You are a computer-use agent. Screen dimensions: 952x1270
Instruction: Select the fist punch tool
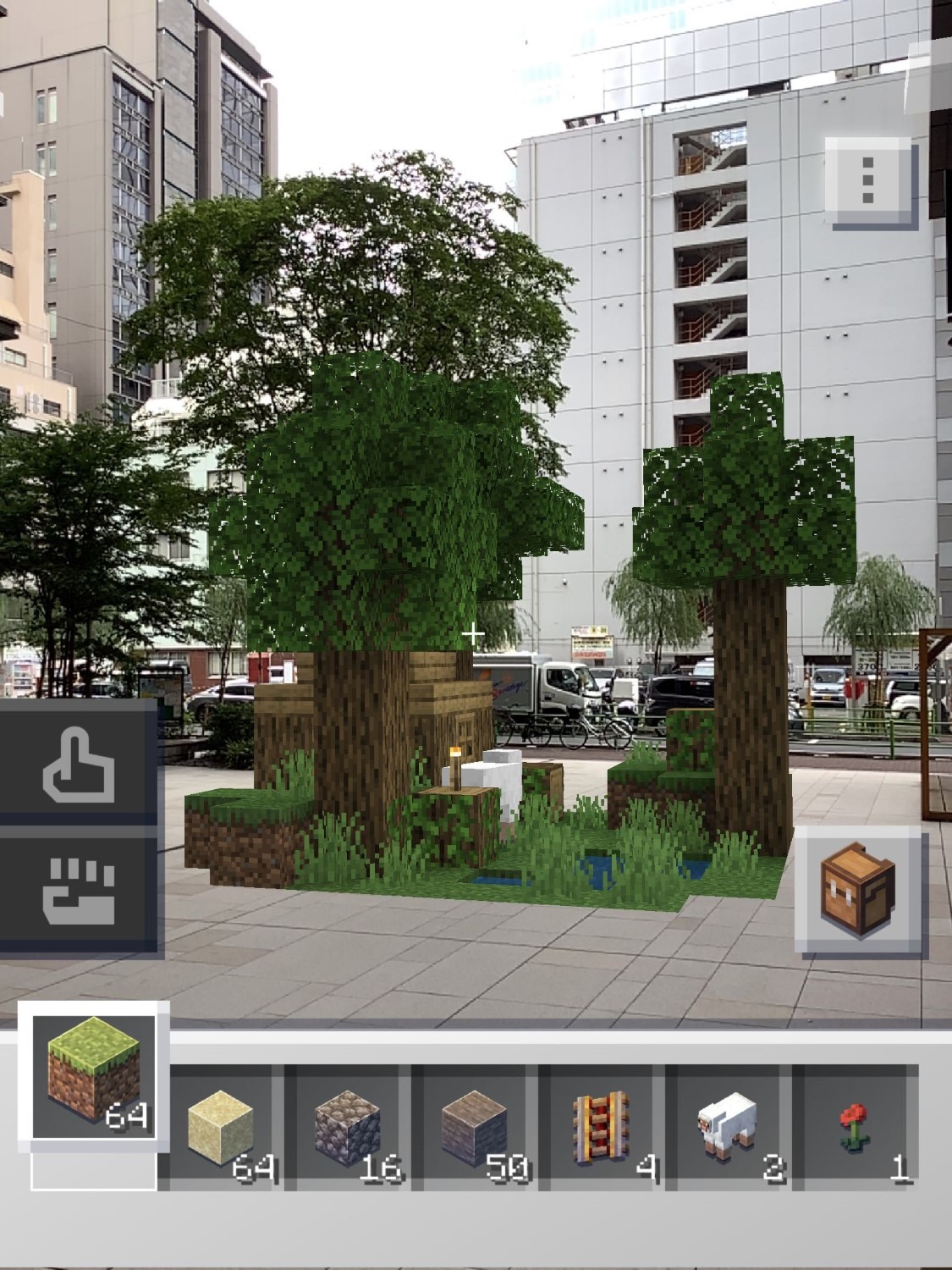79,891
